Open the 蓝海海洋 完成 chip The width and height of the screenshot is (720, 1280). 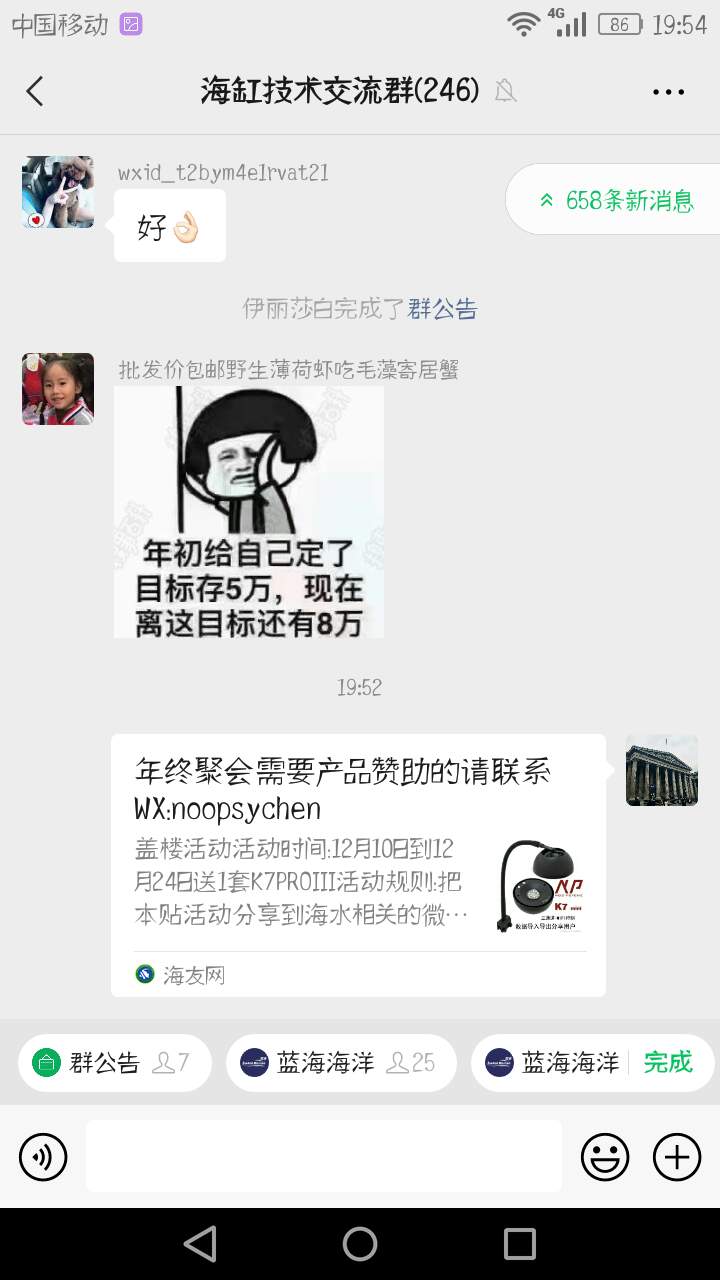(592, 1062)
